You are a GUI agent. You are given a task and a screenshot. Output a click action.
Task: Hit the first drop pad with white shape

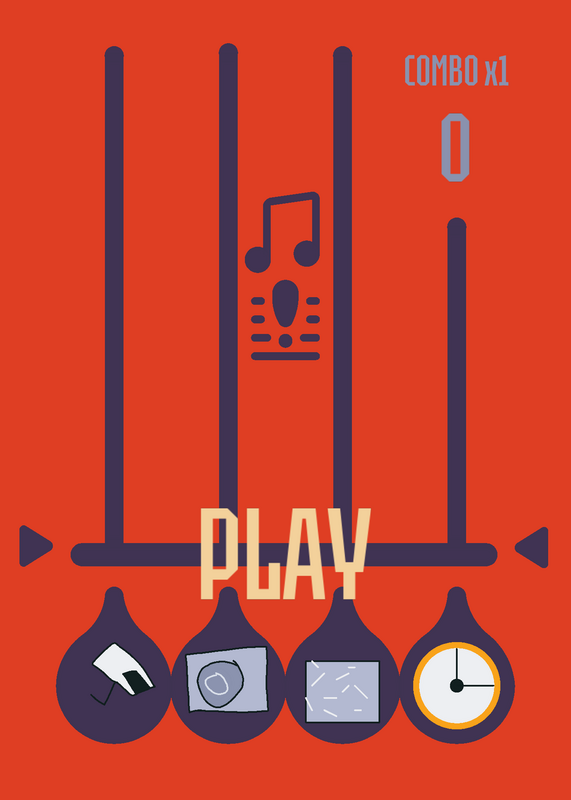pyautogui.click(x=114, y=666)
